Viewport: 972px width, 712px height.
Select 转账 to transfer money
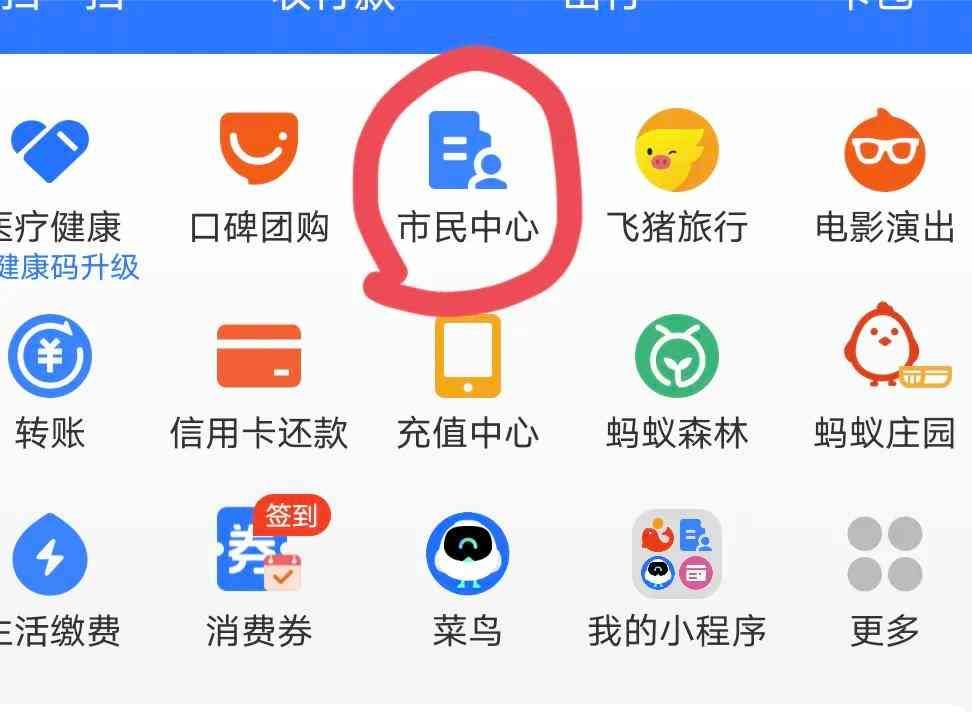[50, 357]
